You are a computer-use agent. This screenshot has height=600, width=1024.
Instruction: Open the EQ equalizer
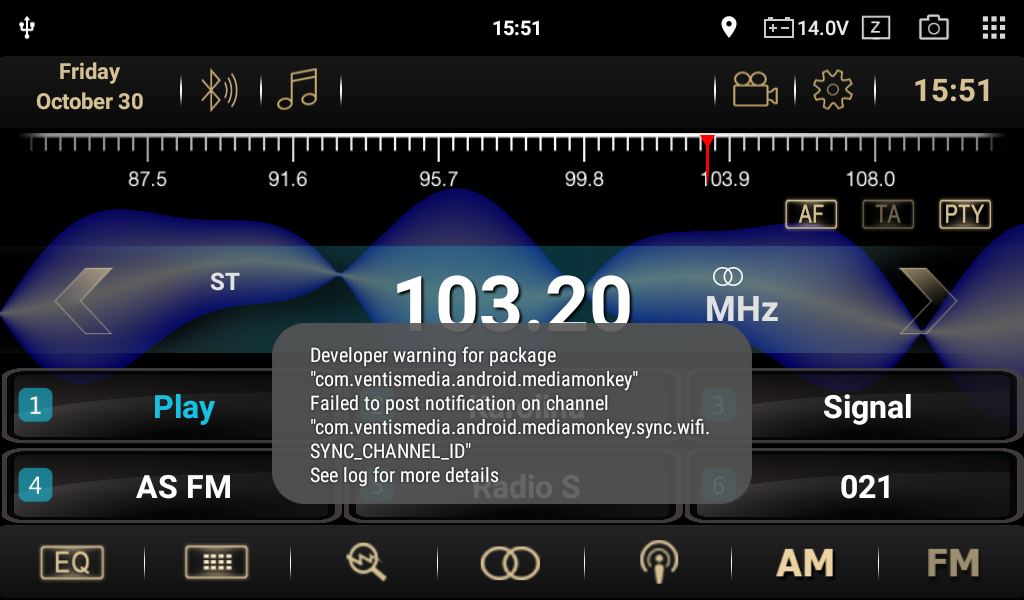coord(72,563)
